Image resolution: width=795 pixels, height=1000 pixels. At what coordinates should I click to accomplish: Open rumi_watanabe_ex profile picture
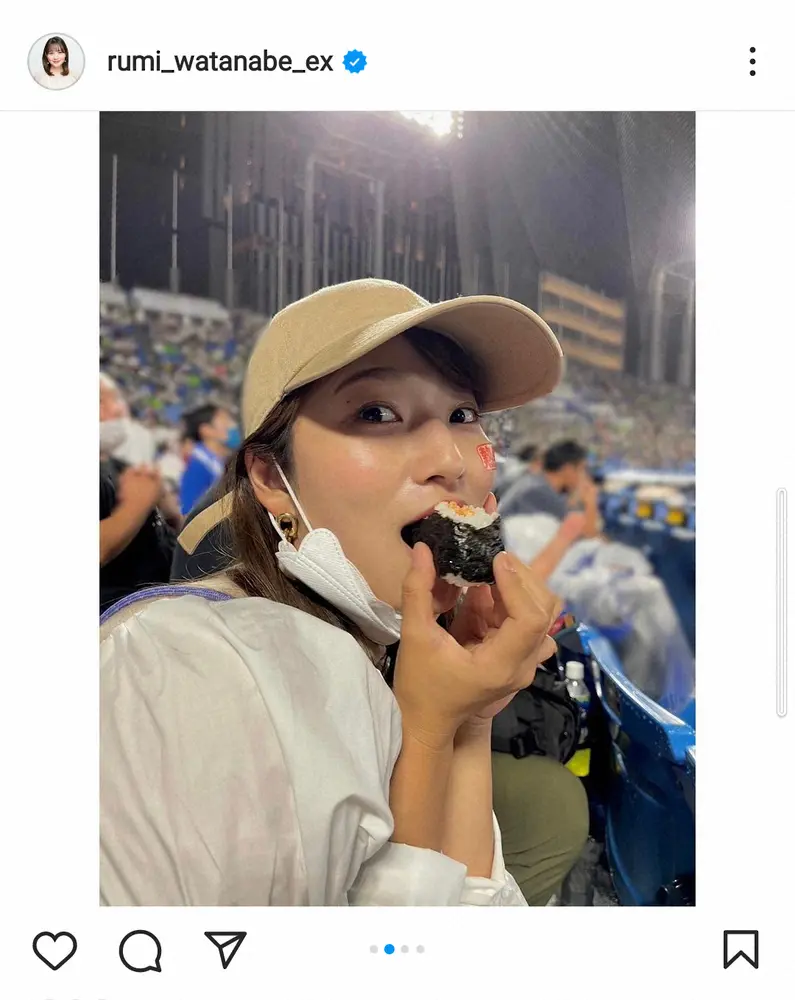point(56,62)
